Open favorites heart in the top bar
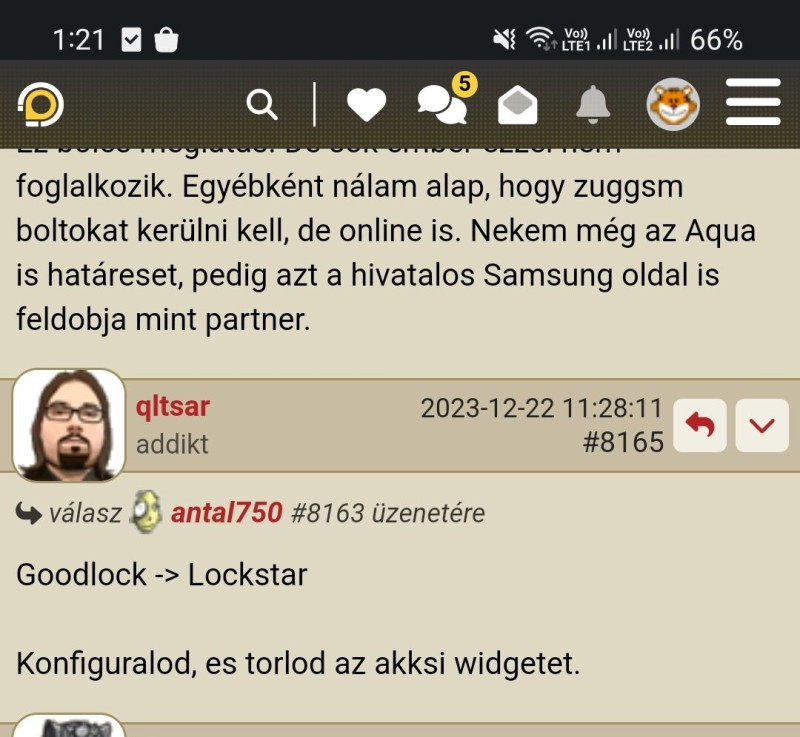Image resolution: width=800 pixels, height=737 pixels. [x=366, y=104]
